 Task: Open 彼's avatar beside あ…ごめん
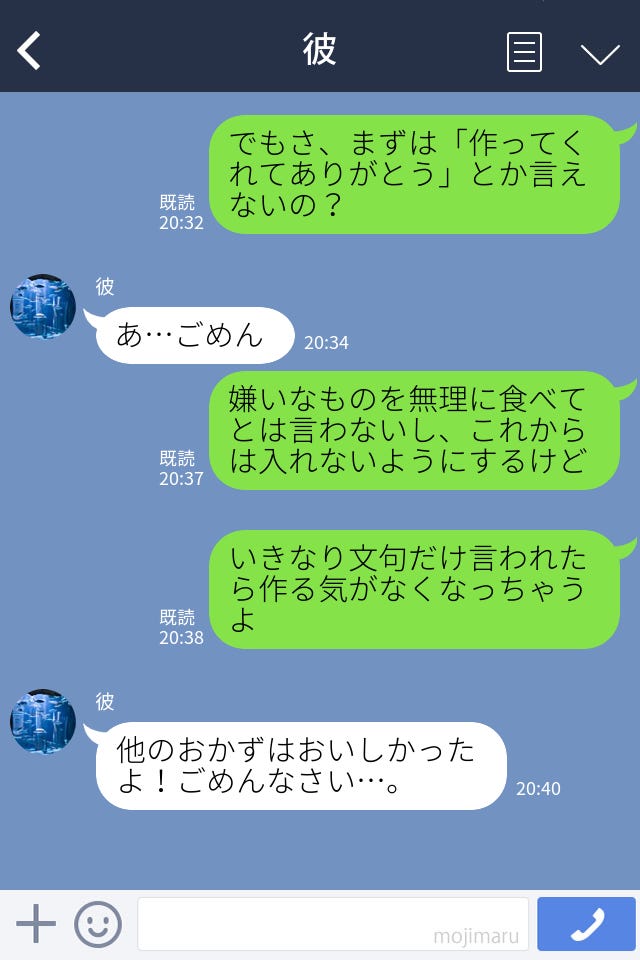[43, 307]
